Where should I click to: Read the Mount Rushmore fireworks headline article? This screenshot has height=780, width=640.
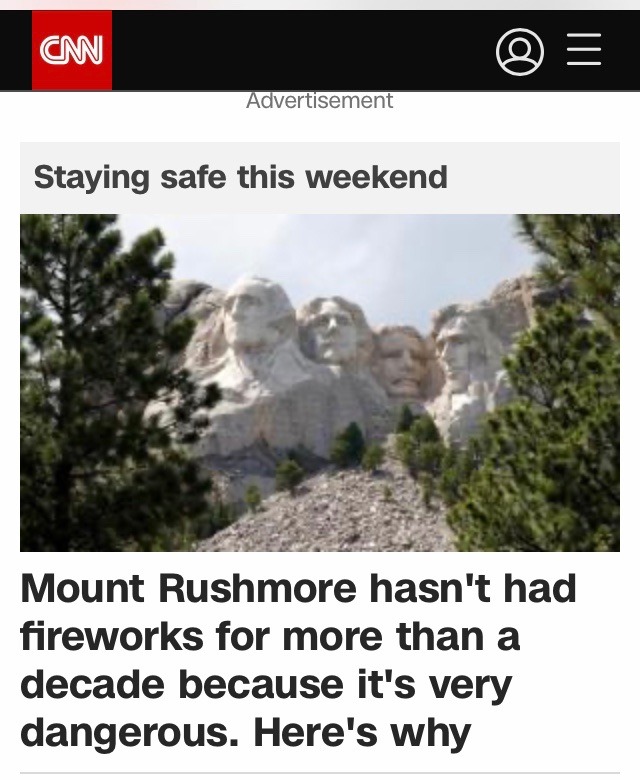pyautogui.click(x=300, y=661)
